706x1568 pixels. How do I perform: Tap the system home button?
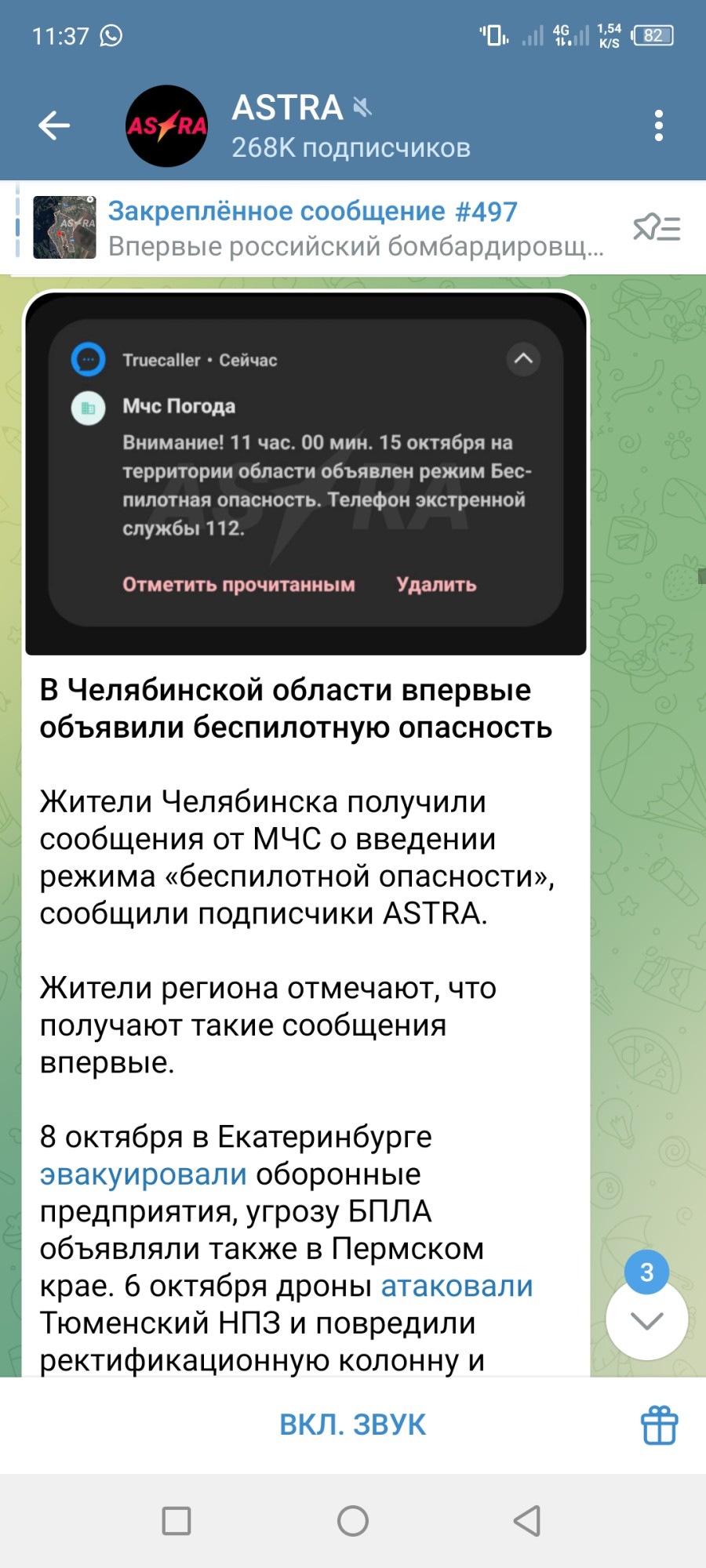(353, 1521)
